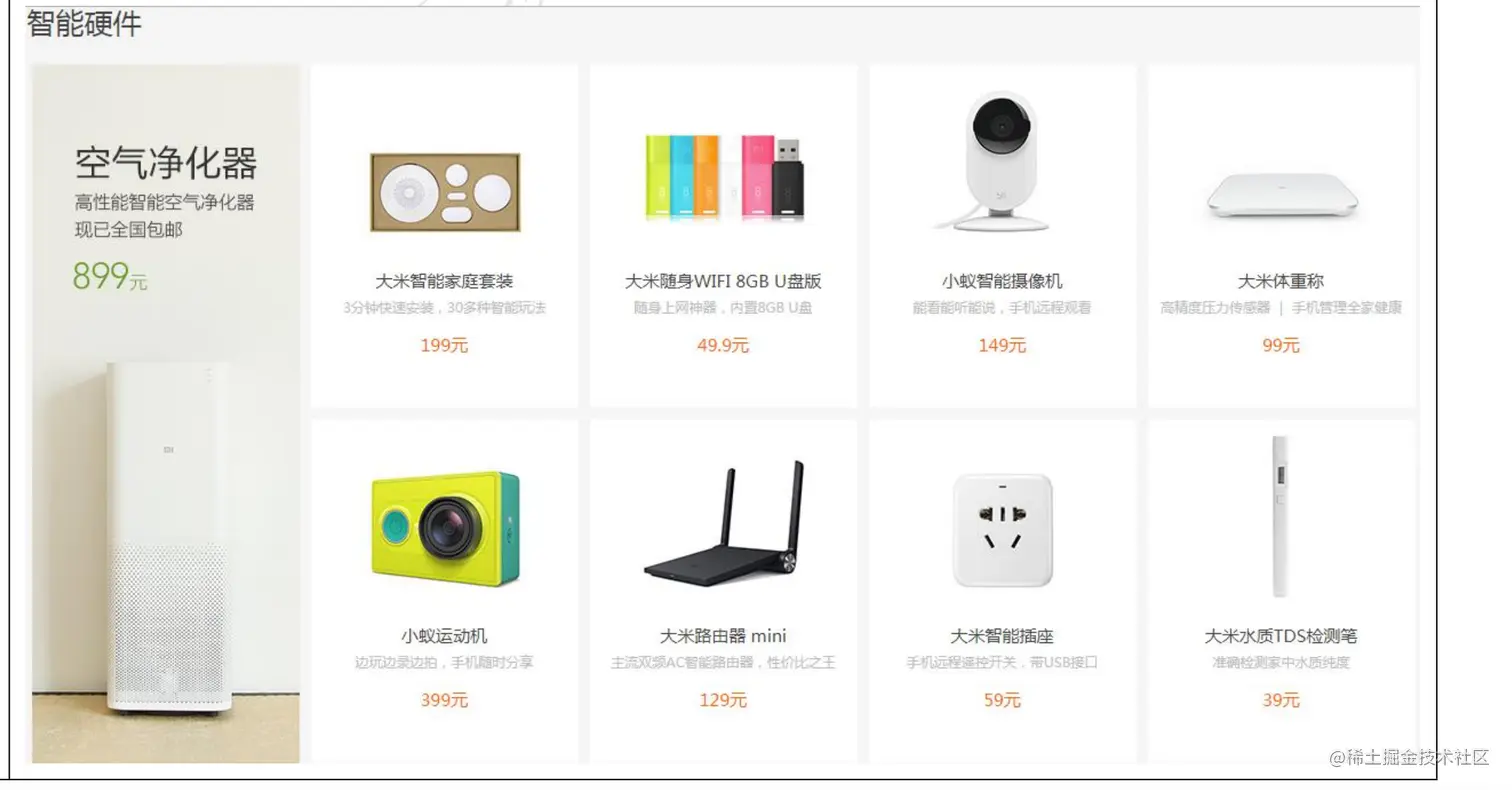Select the 小蚁智能摄像机 card
Image resolution: width=1512 pixels, height=790 pixels.
pos(1002,236)
